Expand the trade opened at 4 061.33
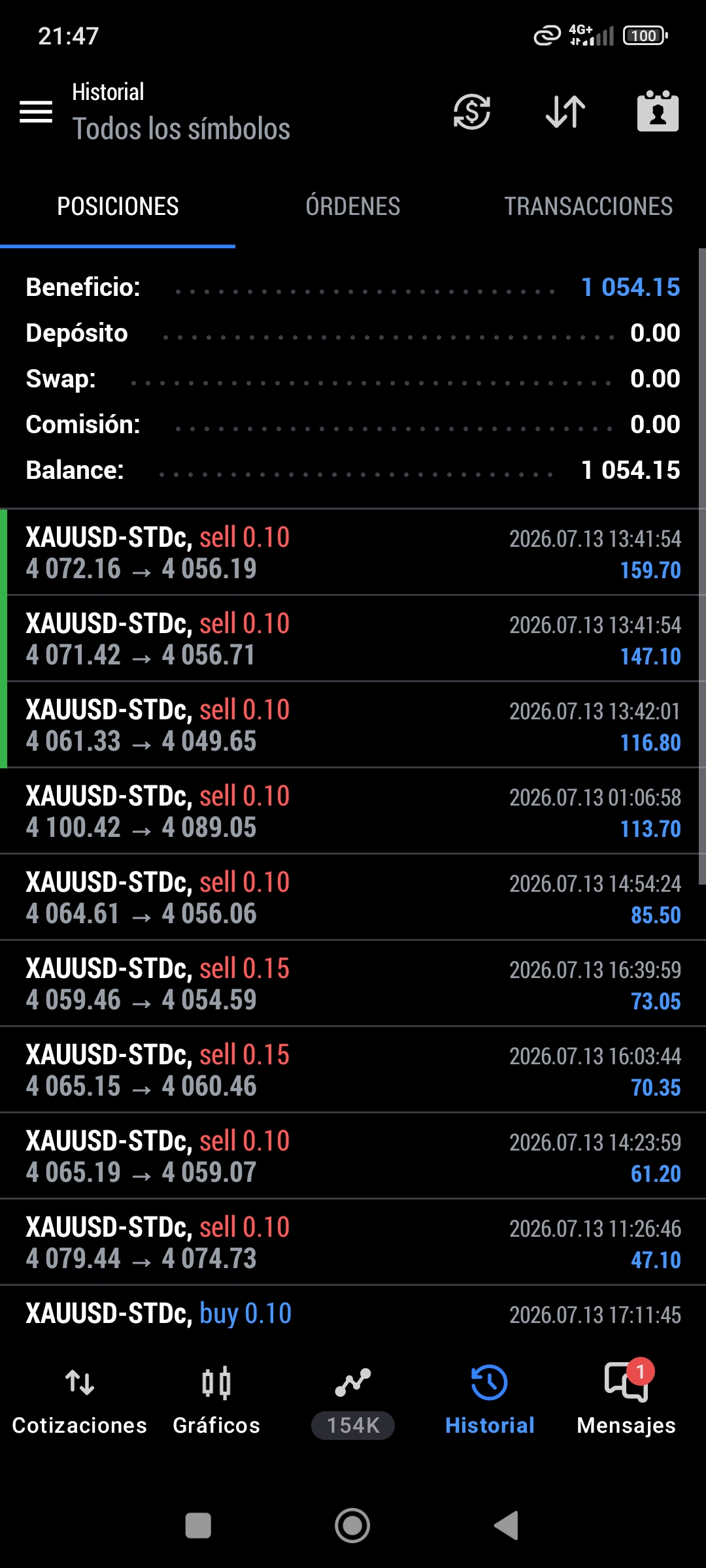The height and width of the screenshot is (1568, 706). [353, 725]
